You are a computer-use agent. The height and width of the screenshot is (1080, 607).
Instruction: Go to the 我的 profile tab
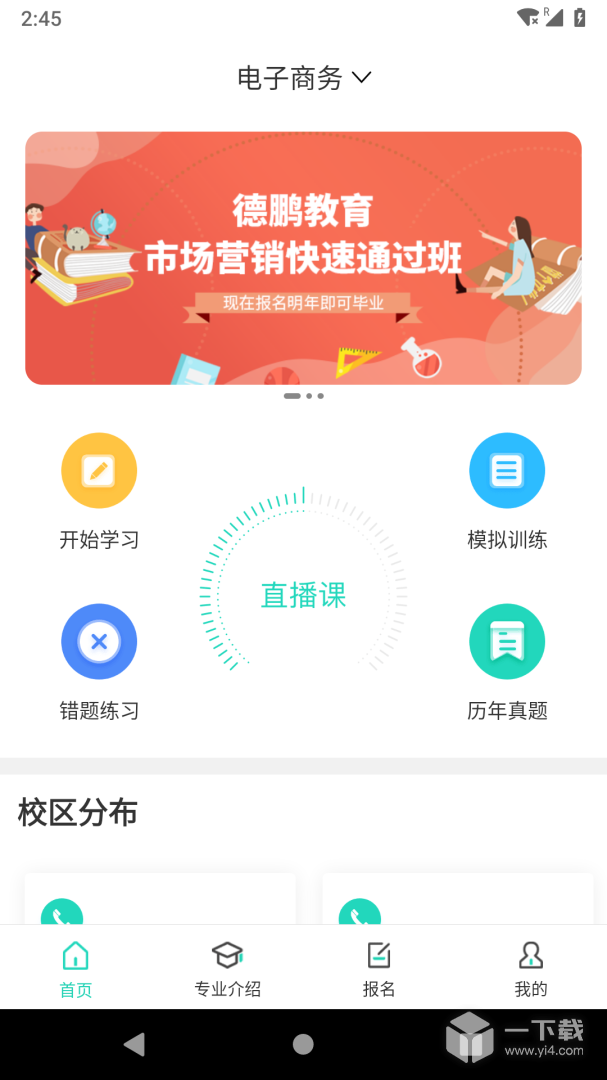531,968
